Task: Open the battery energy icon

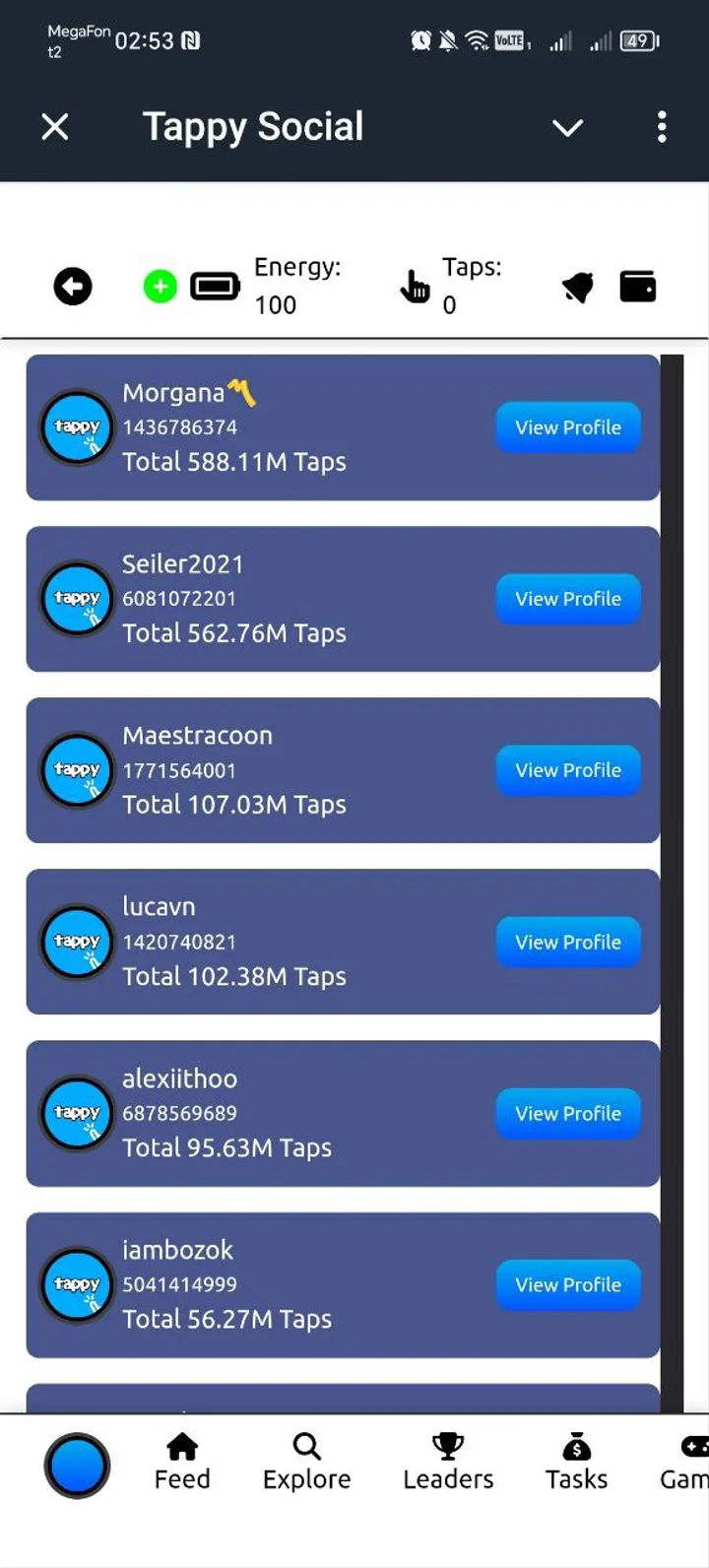Action: coord(214,286)
